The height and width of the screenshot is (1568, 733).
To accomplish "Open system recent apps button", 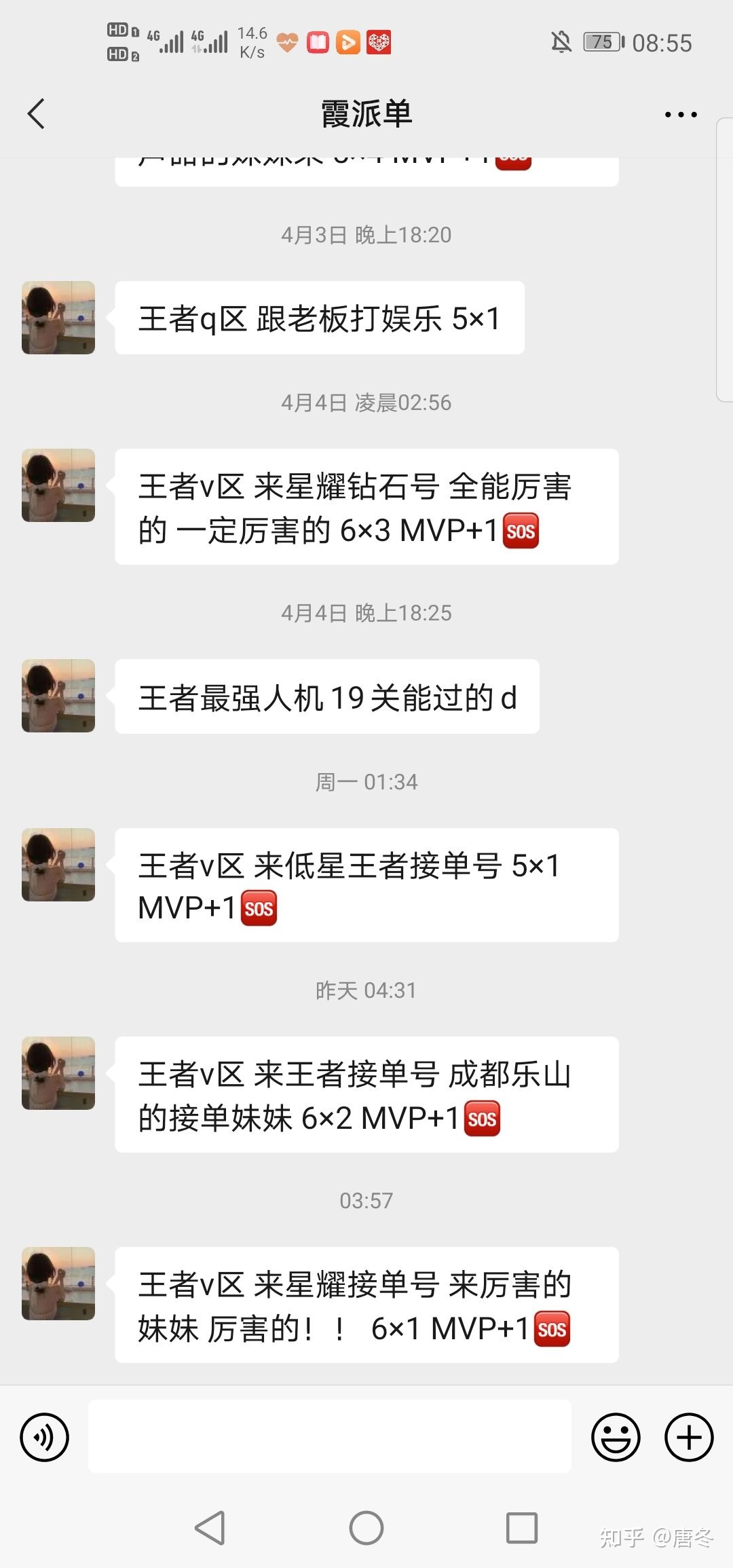I will [522, 1528].
